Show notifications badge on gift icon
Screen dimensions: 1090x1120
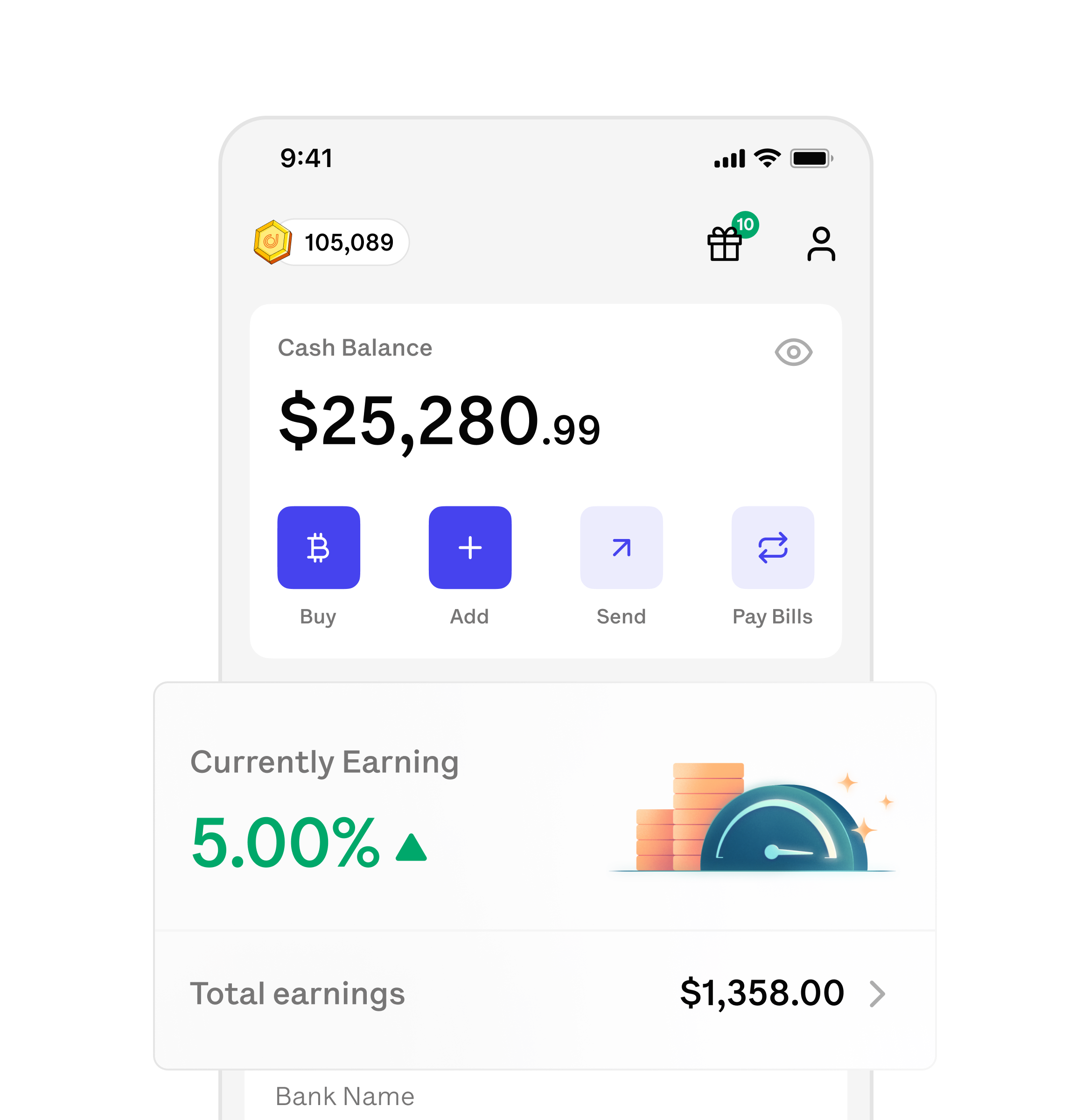point(745,224)
